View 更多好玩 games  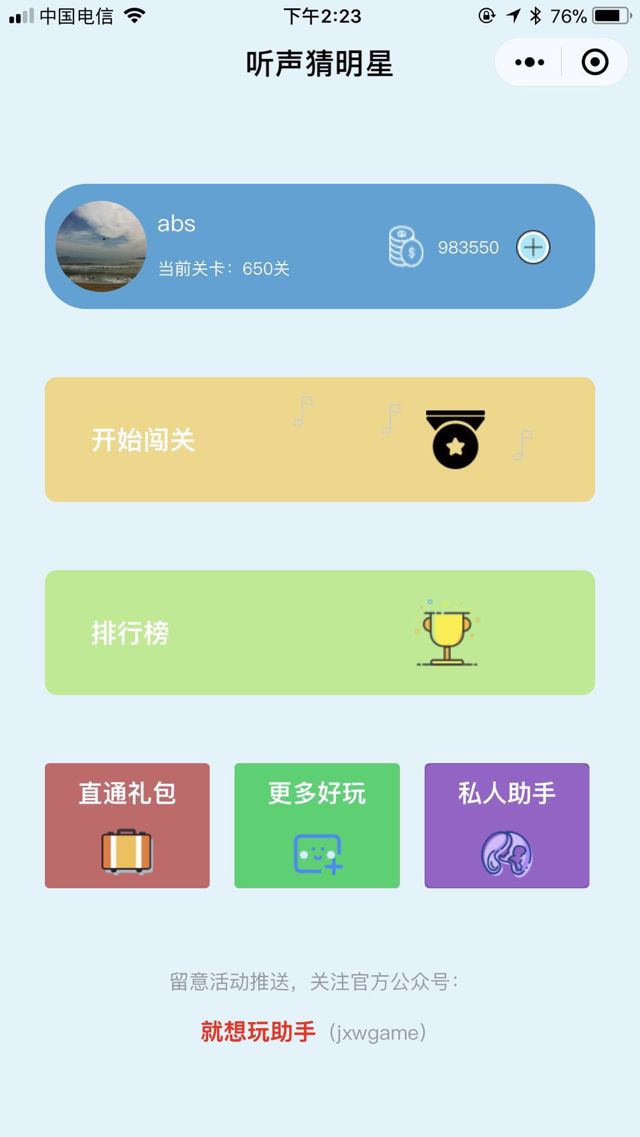(x=317, y=825)
